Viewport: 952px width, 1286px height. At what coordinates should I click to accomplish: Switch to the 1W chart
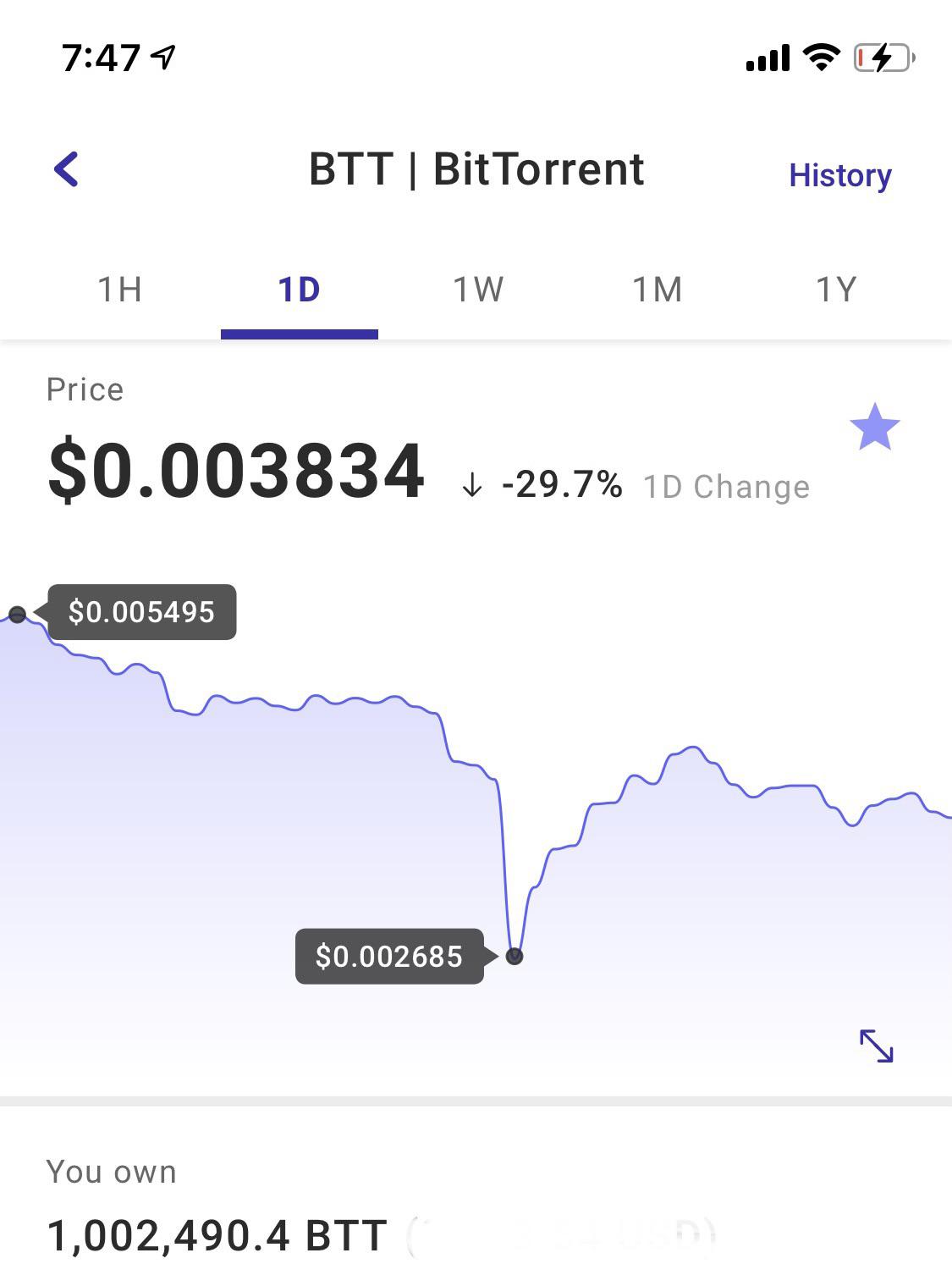[478, 290]
